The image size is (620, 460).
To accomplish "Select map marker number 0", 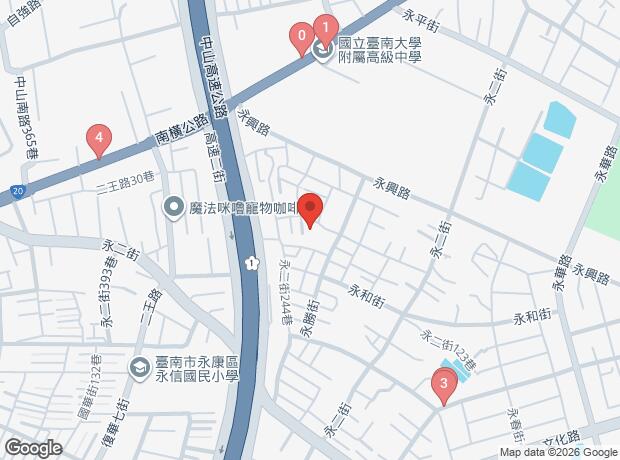I will [302, 39].
